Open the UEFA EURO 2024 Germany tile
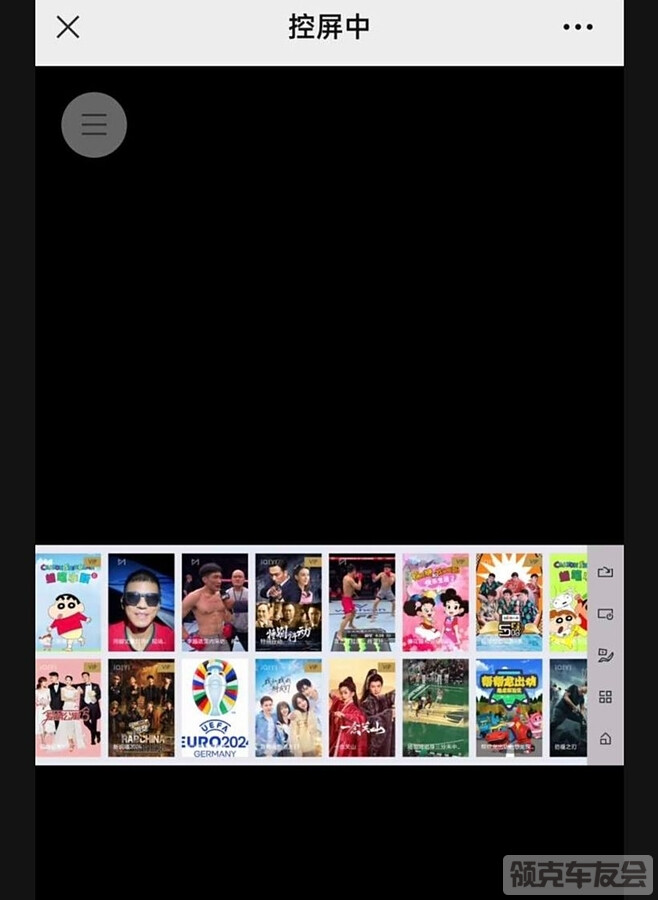Screen dimensions: 658x900 pyautogui.click(x=214, y=707)
